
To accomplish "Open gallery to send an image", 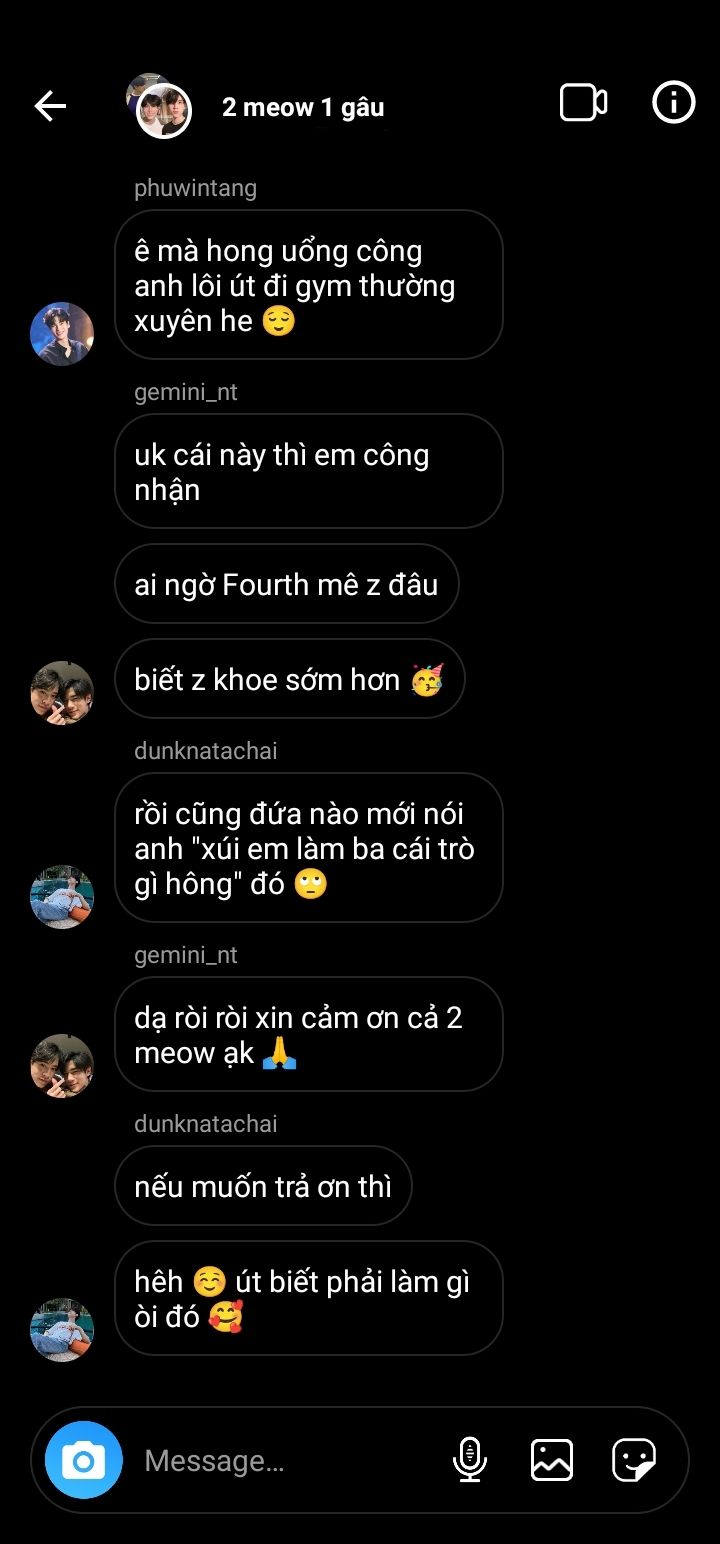I will tap(551, 1460).
